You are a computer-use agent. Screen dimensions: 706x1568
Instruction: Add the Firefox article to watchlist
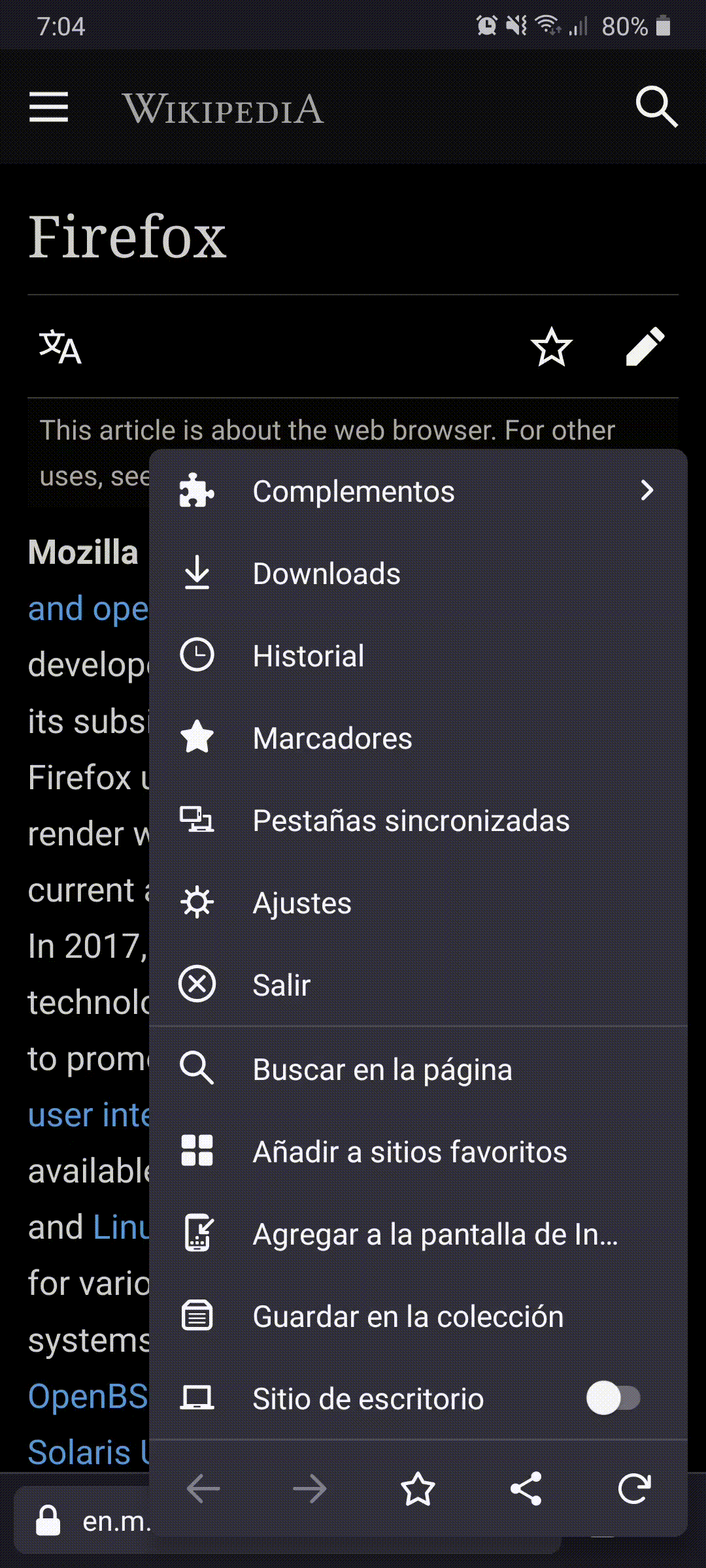click(x=552, y=346)
